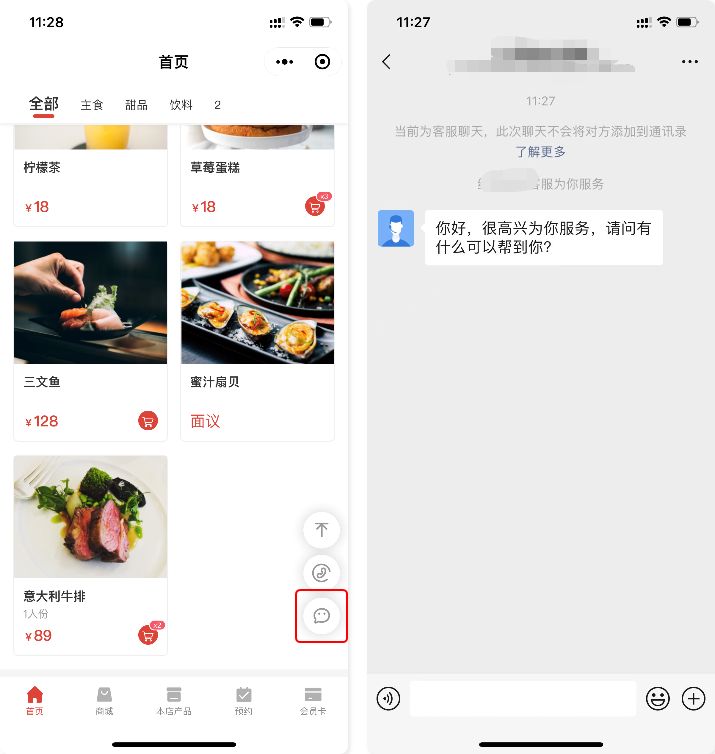Switch to the 主食 category tab

(92, 105)
